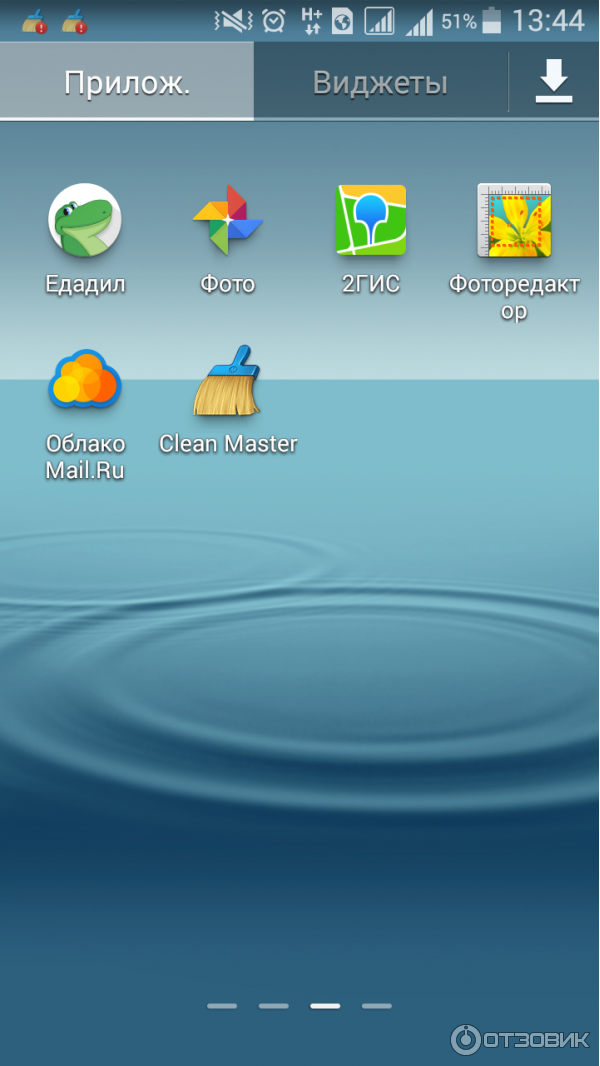Launch the 2ГИС maps app

371,221
